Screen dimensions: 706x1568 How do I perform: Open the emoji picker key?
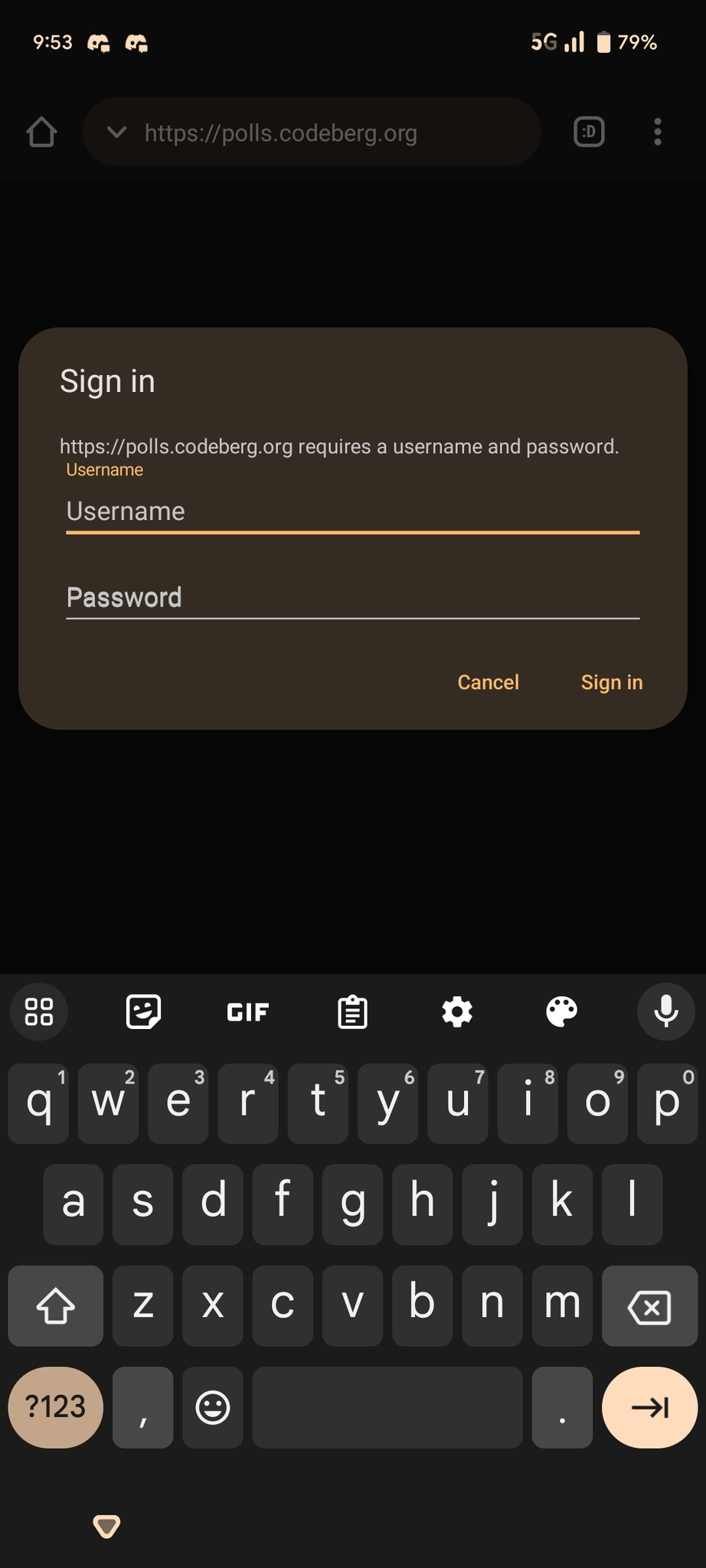click(213, 1407)
